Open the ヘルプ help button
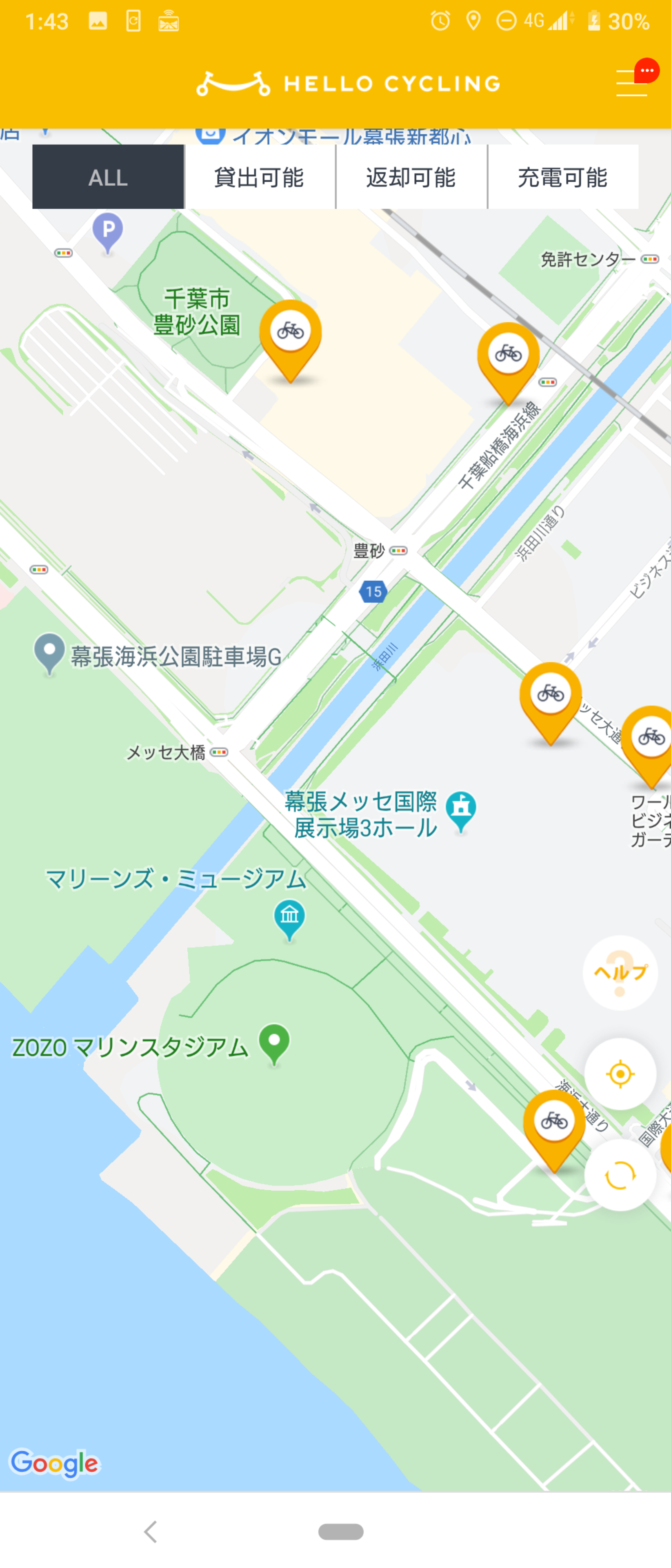 620,973
